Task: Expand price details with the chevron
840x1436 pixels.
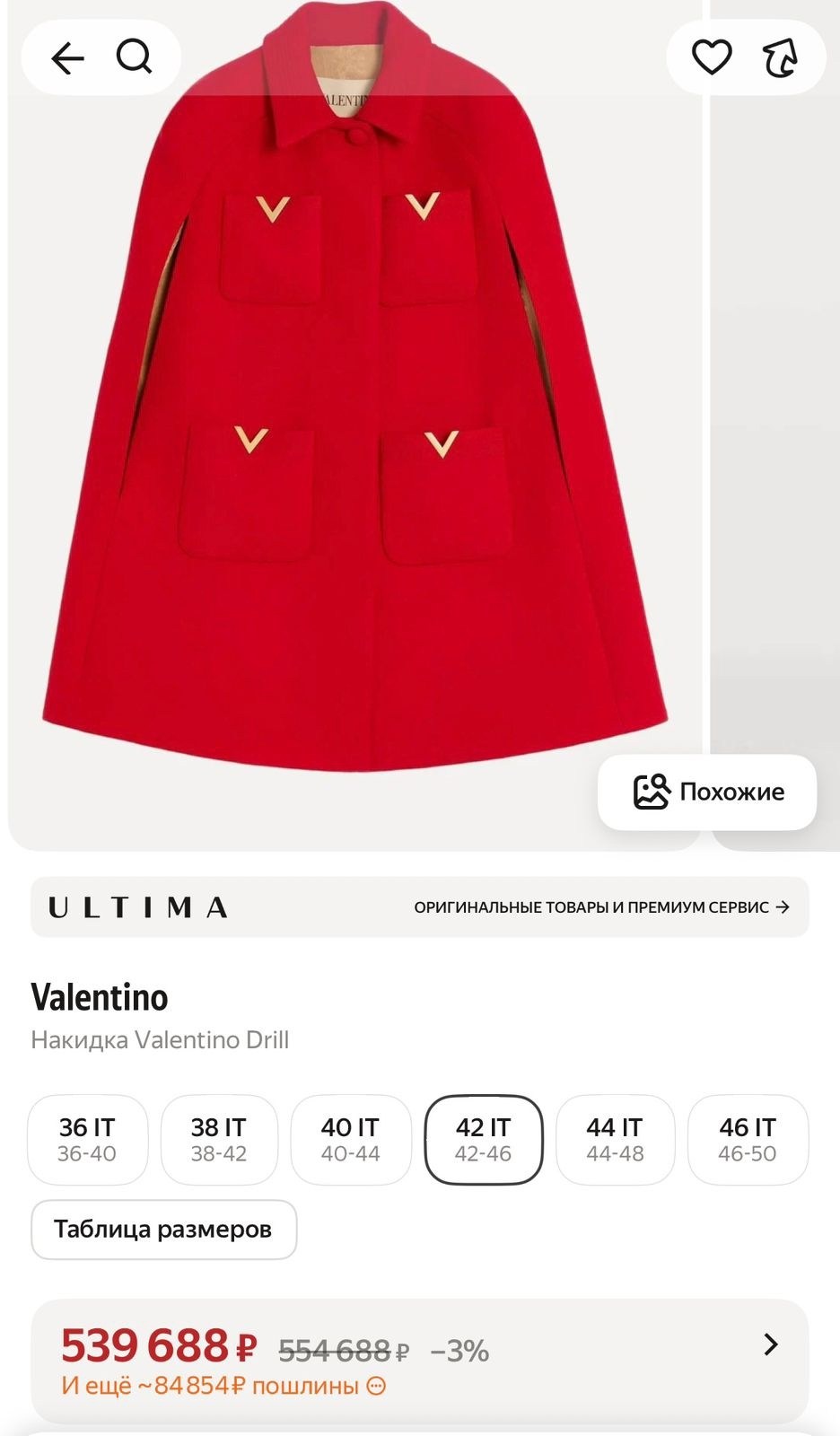Action: click(x=770, y=1344)
